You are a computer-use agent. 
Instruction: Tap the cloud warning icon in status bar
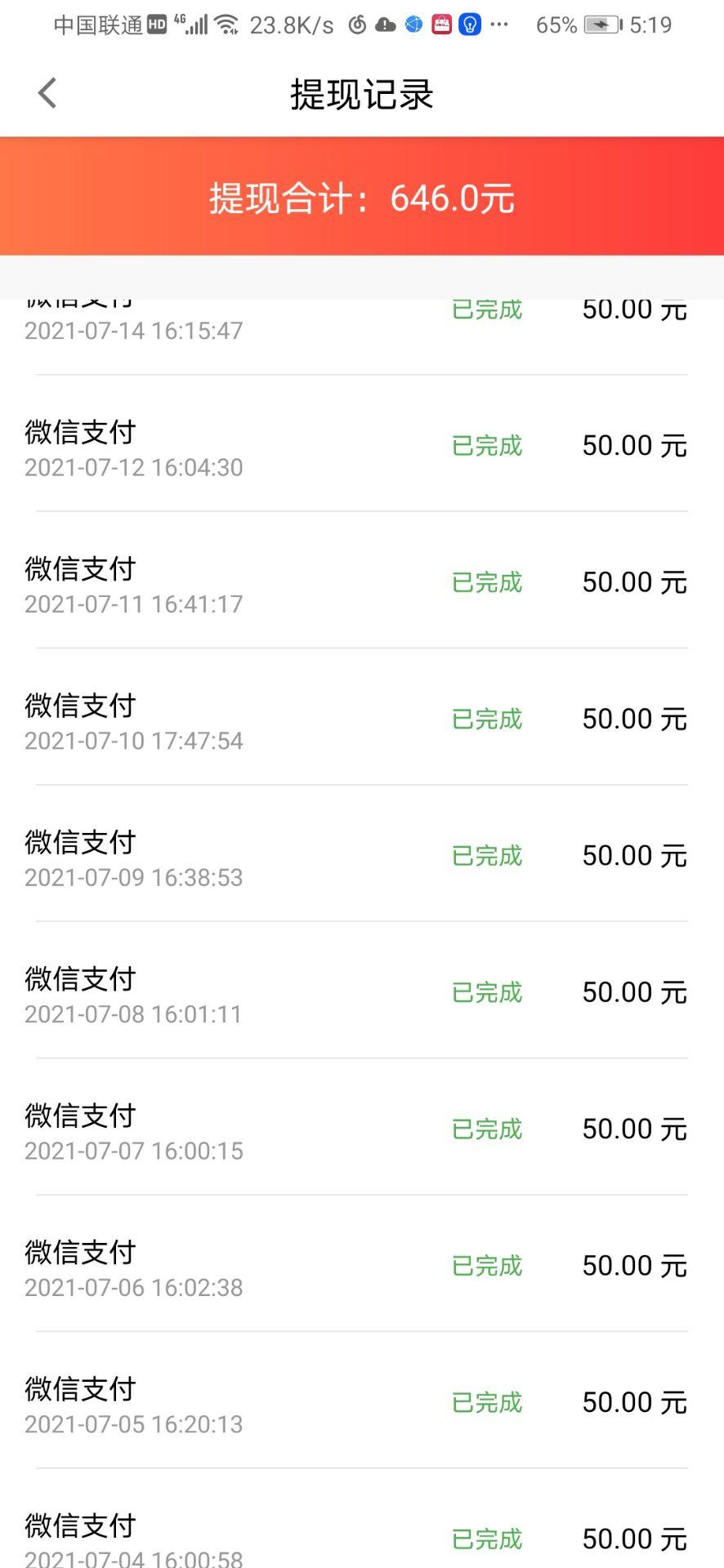pos(384,24)
